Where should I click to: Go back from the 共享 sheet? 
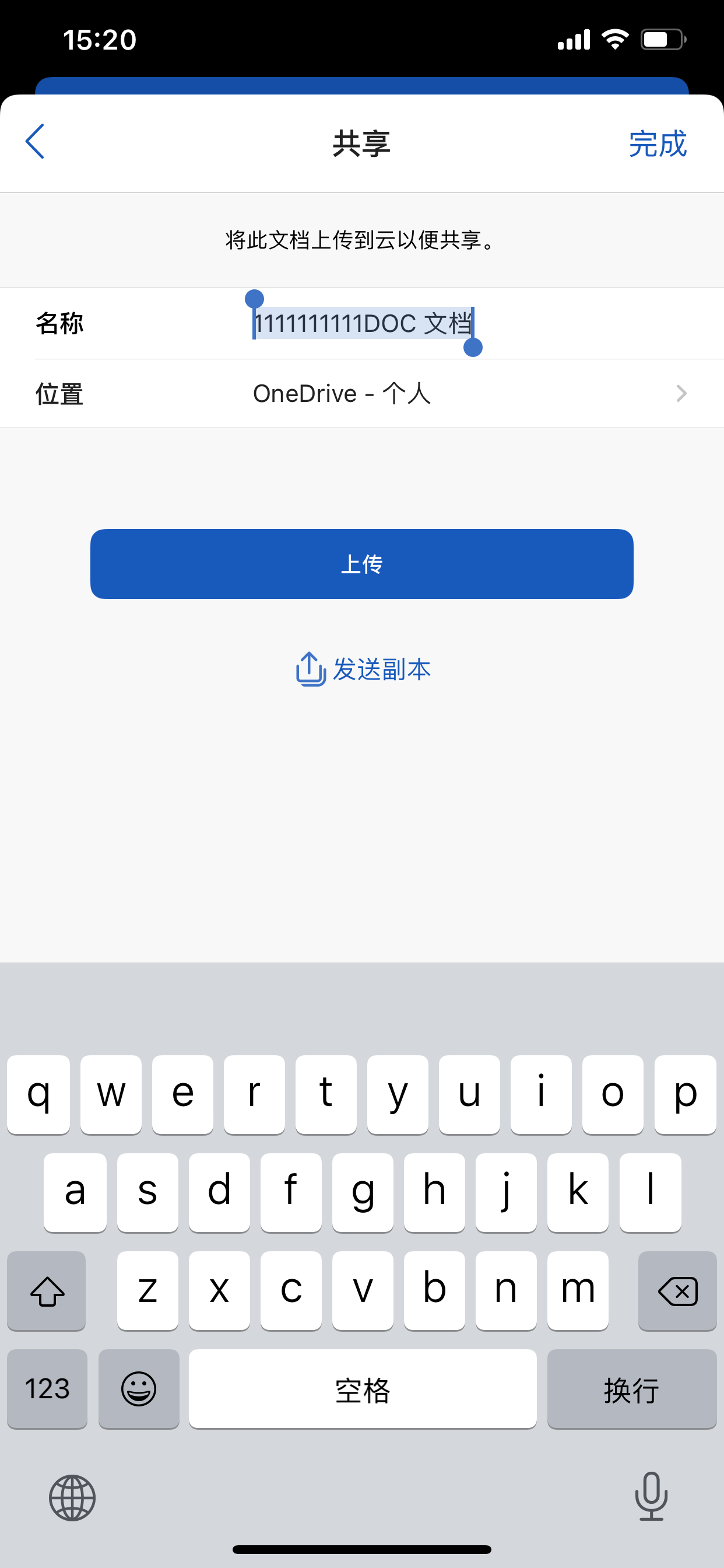[x=36, y=142]
